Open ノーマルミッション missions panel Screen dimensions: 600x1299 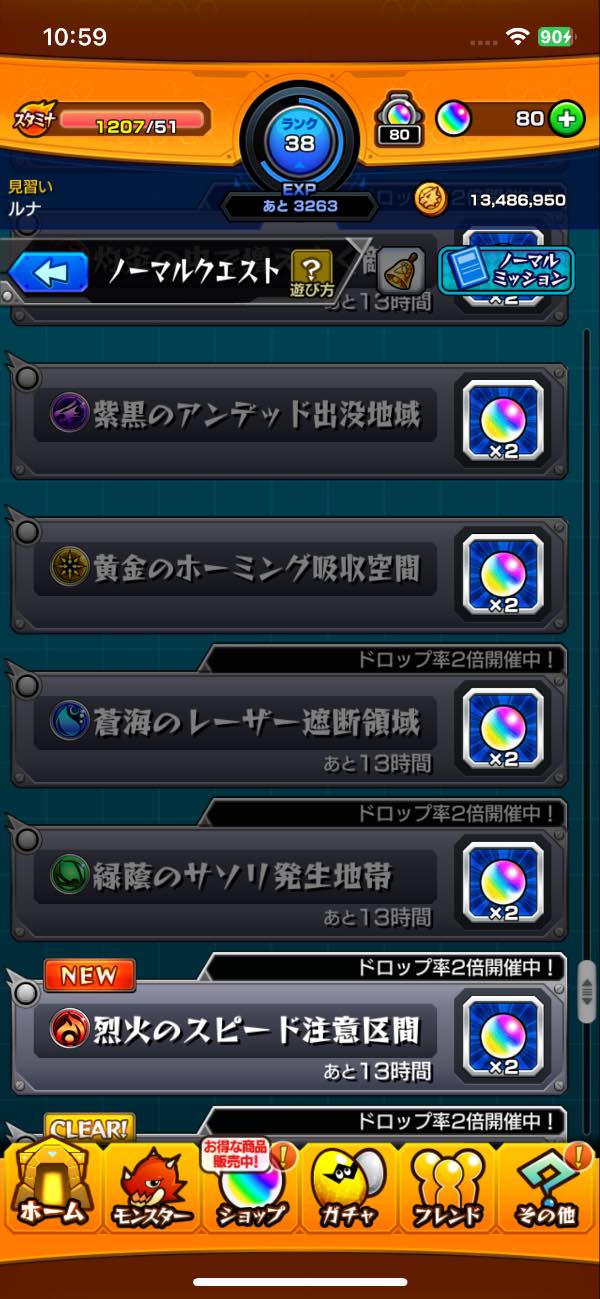click(506, 271)
